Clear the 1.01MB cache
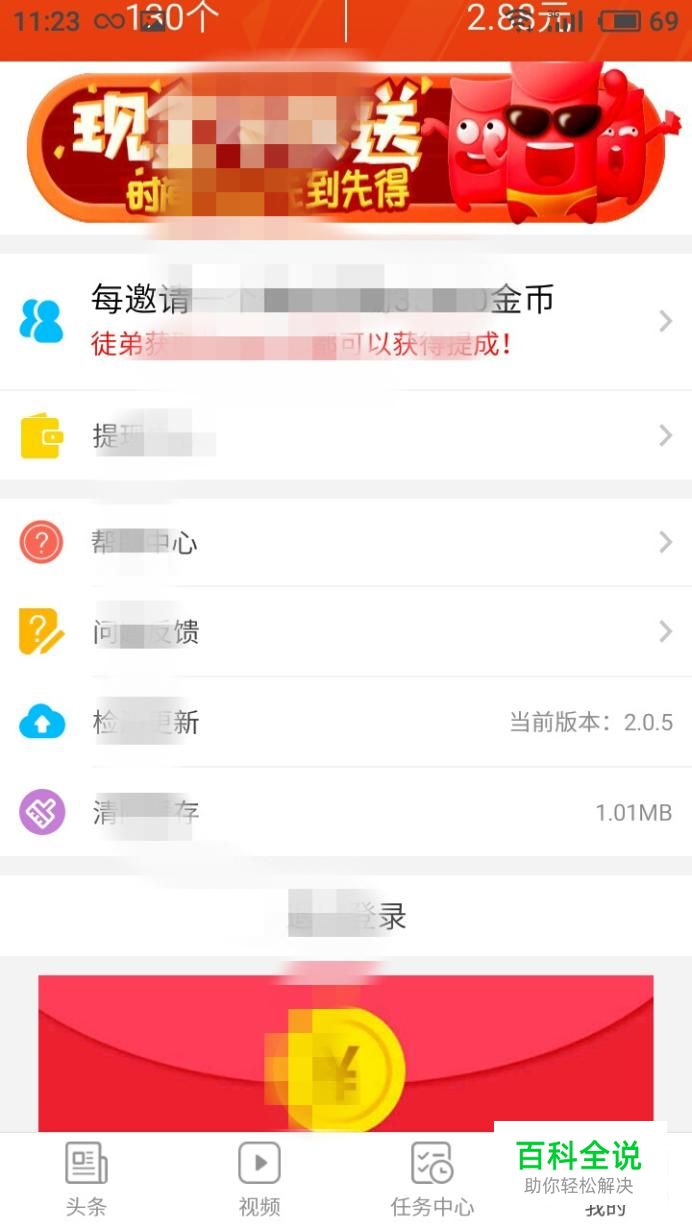 [345, 811]
